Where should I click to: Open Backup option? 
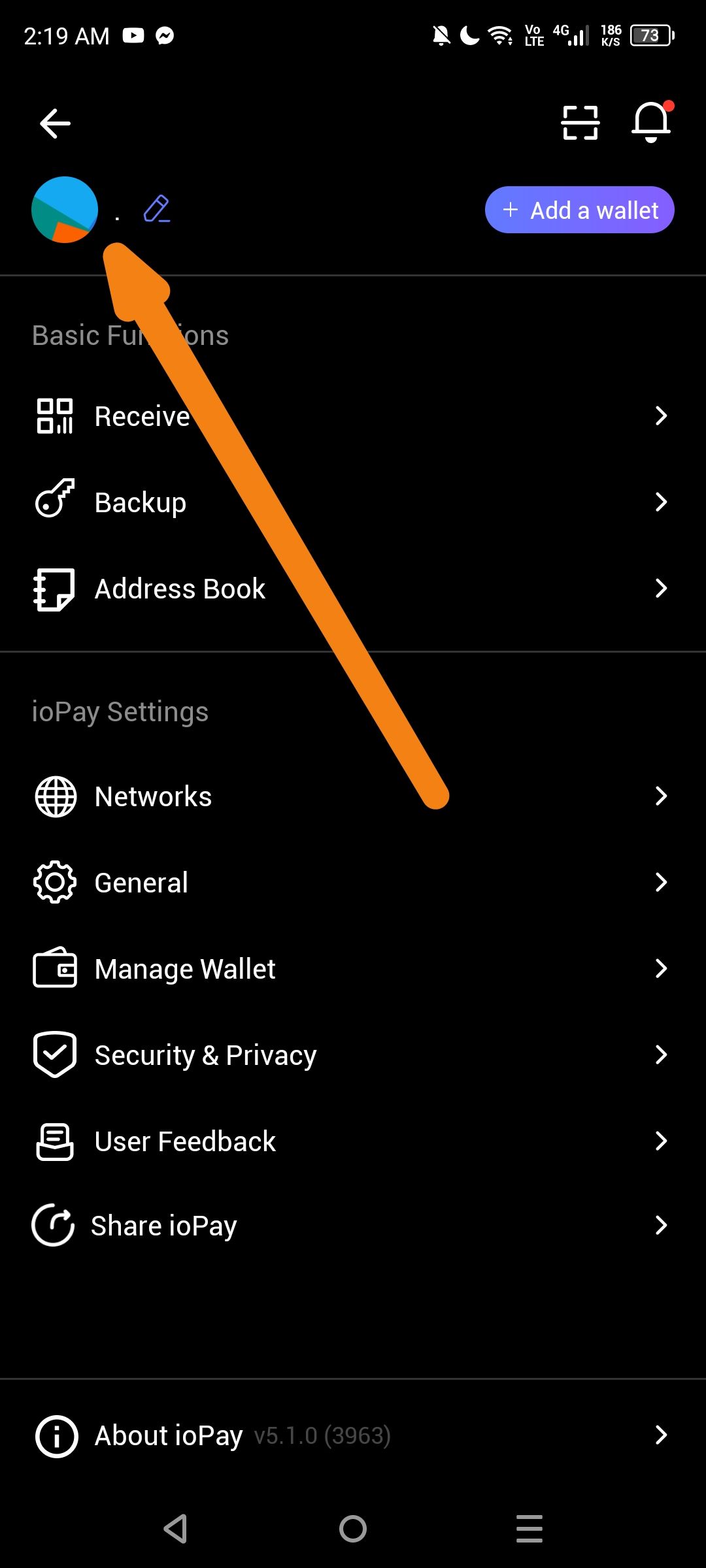[353, 502]
